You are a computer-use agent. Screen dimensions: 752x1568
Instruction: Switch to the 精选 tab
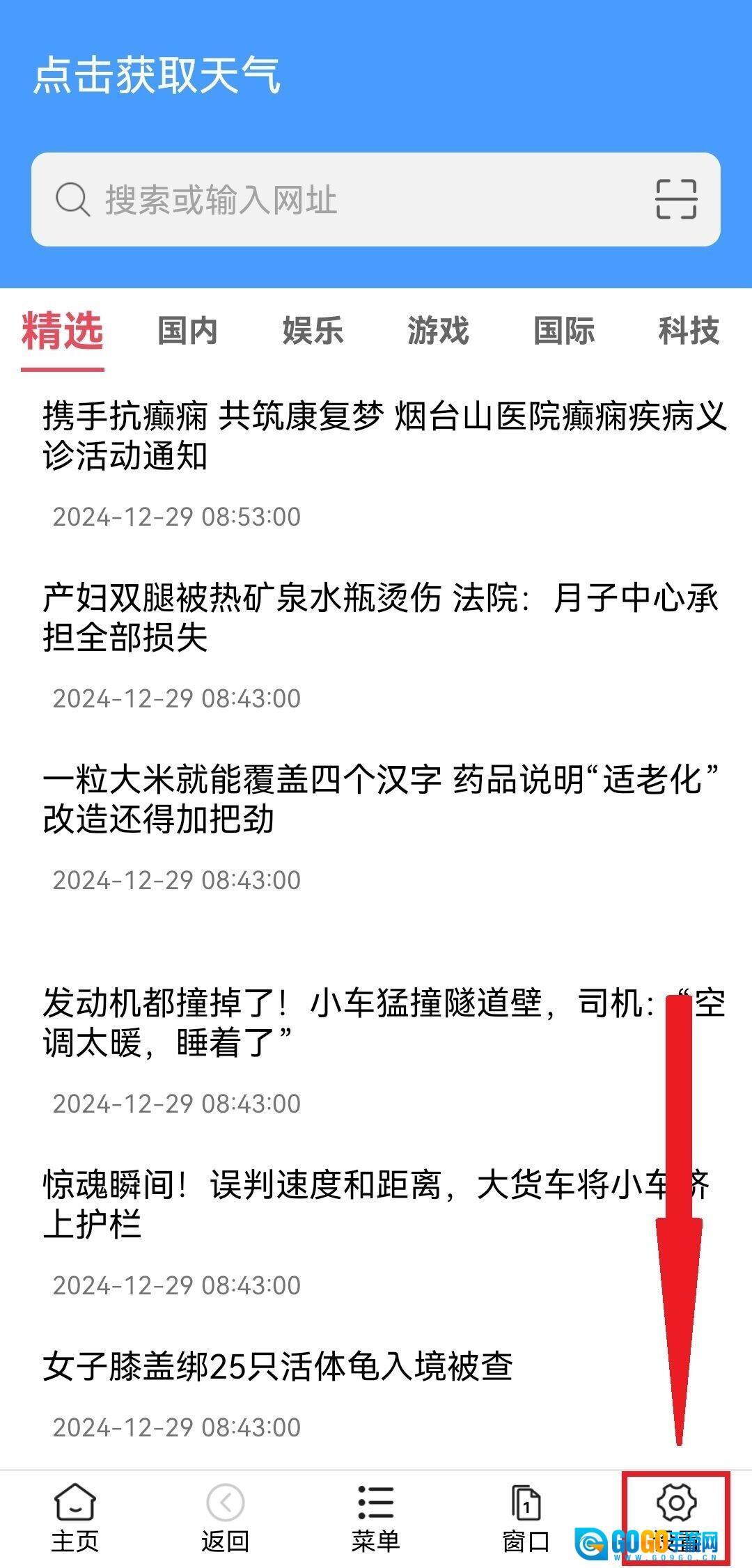click(x=63, y=331)
